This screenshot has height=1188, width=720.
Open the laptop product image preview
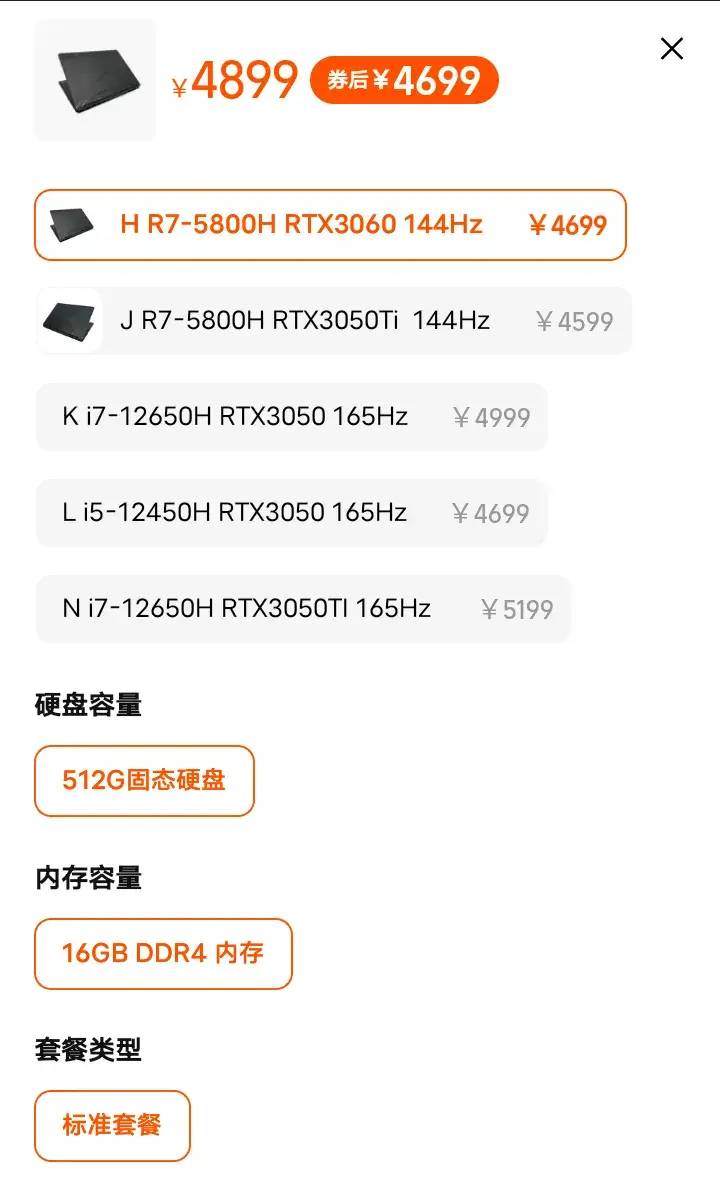95,80
